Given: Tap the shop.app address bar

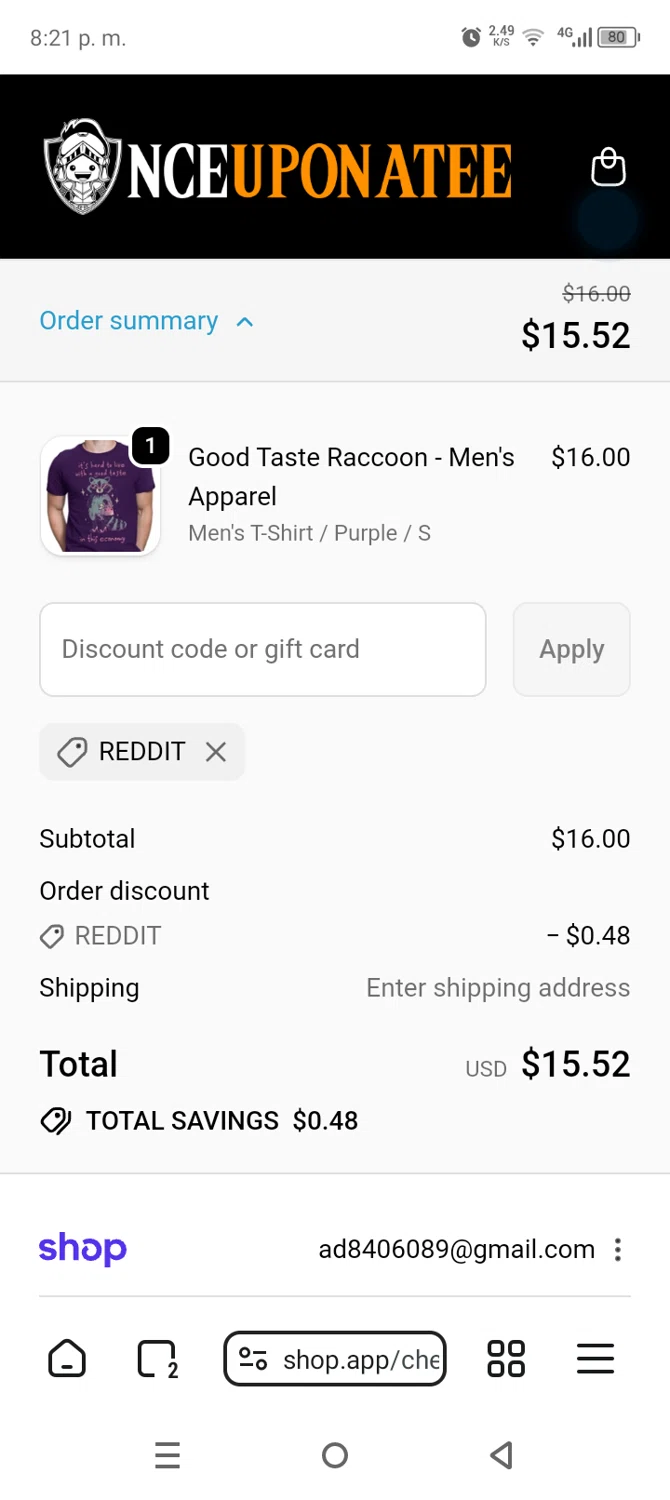Looking at the screenshot, I should [335, 1359].
